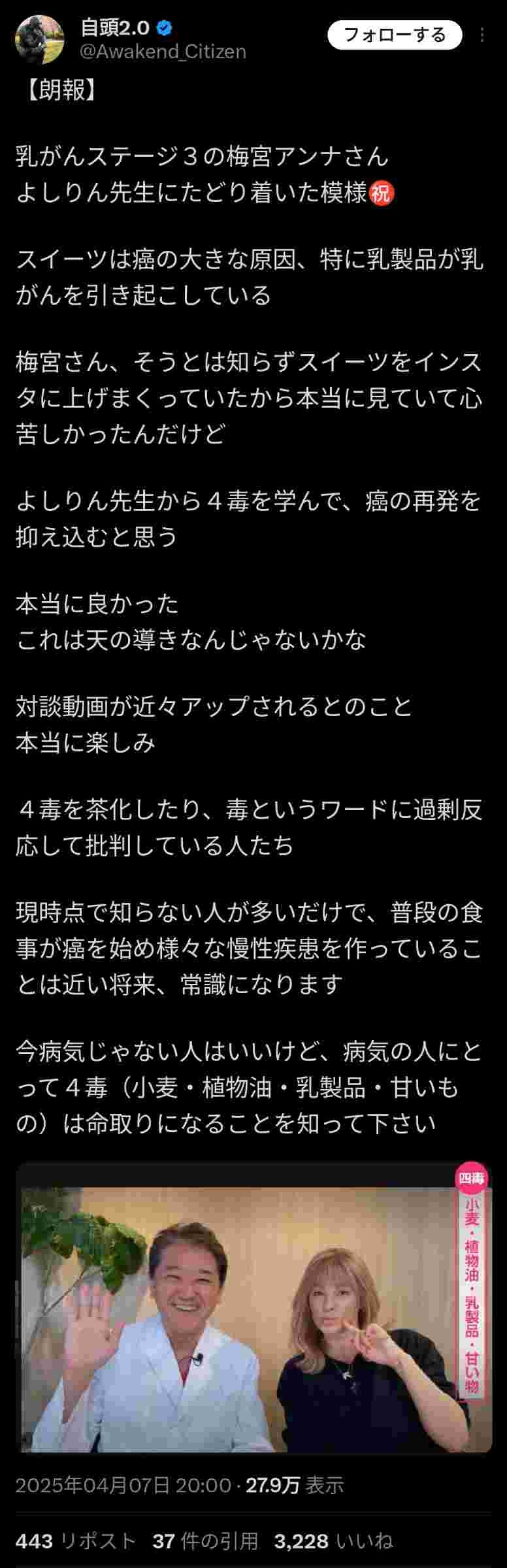View the 443 リポスト list
This screenshot has width=507, height=1568.
pos(75,1542)
